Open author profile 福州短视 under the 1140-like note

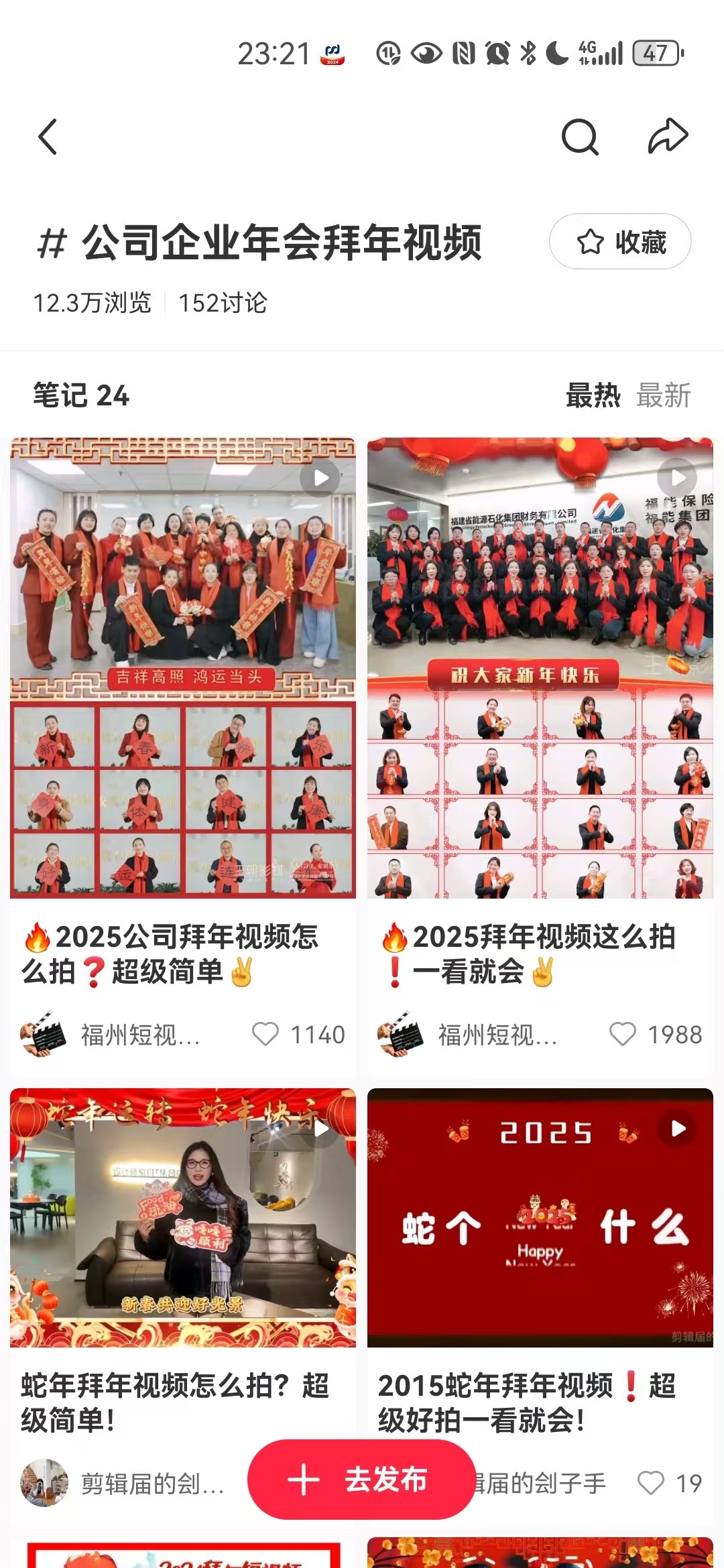coord(141,1035)
